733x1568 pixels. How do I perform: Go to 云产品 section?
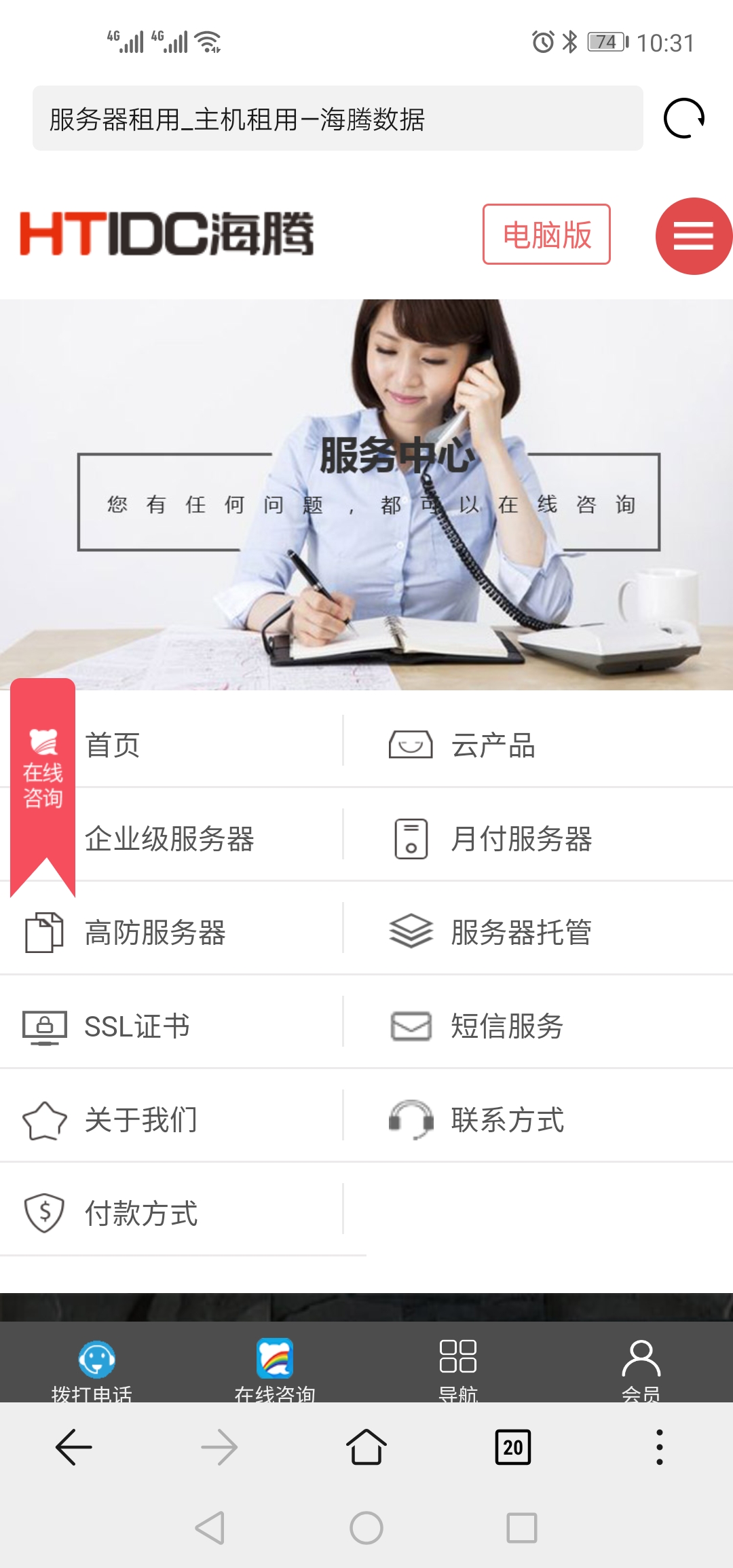492,745
